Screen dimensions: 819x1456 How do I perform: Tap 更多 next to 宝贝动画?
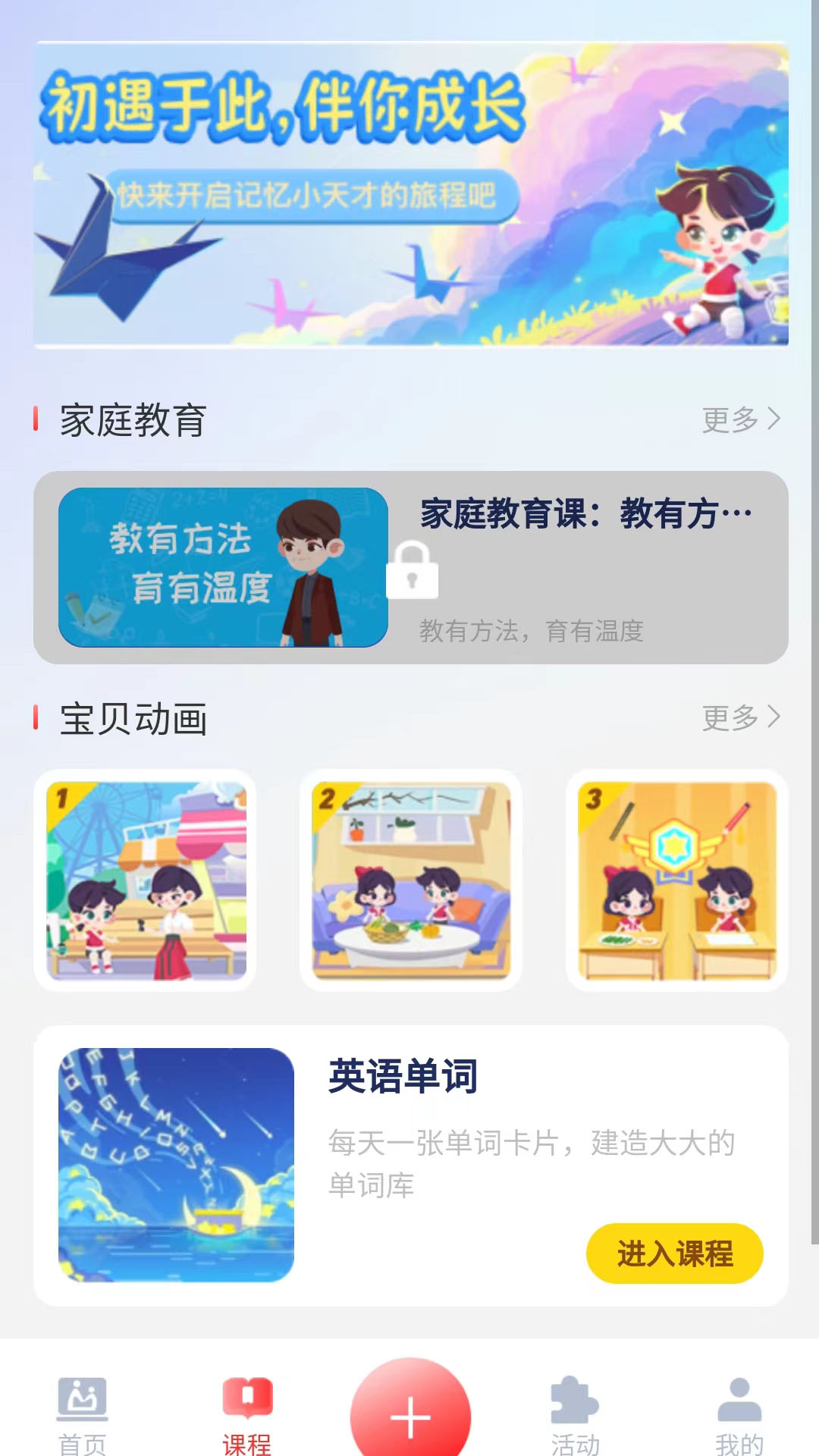click(741, 717)
